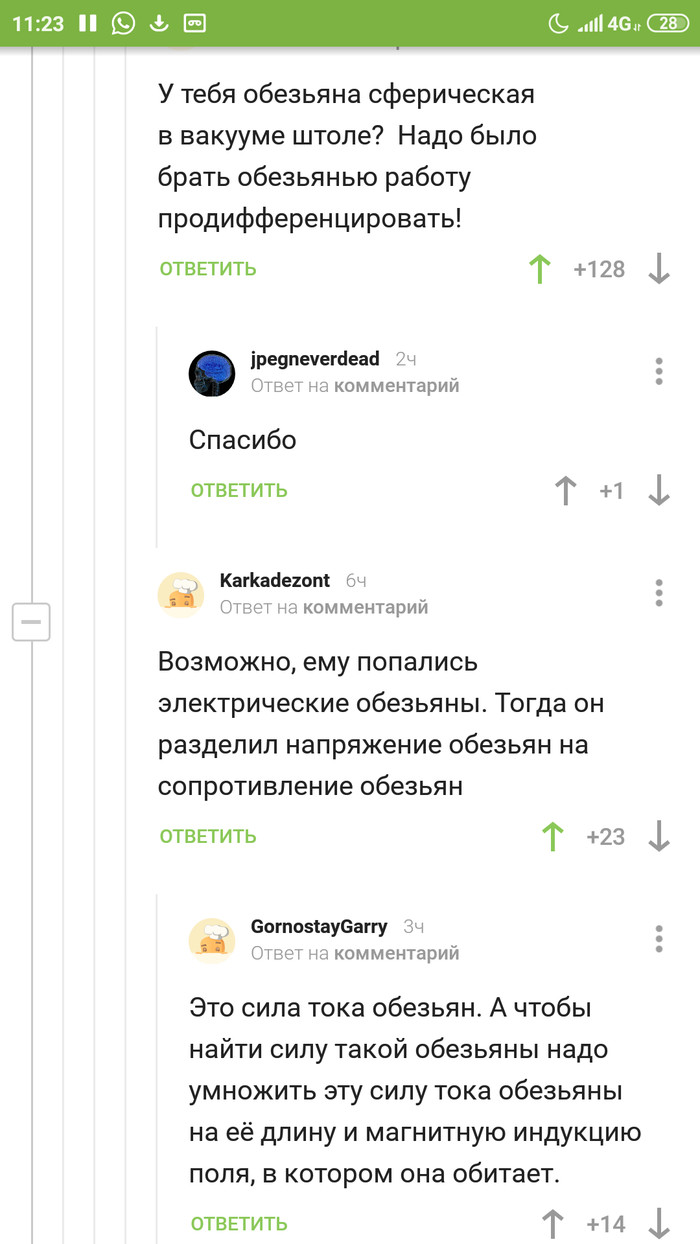Open jpegneverdead's profile
Image resolution: width=700 pixels, height=1244 pixels.
point(314,359)
